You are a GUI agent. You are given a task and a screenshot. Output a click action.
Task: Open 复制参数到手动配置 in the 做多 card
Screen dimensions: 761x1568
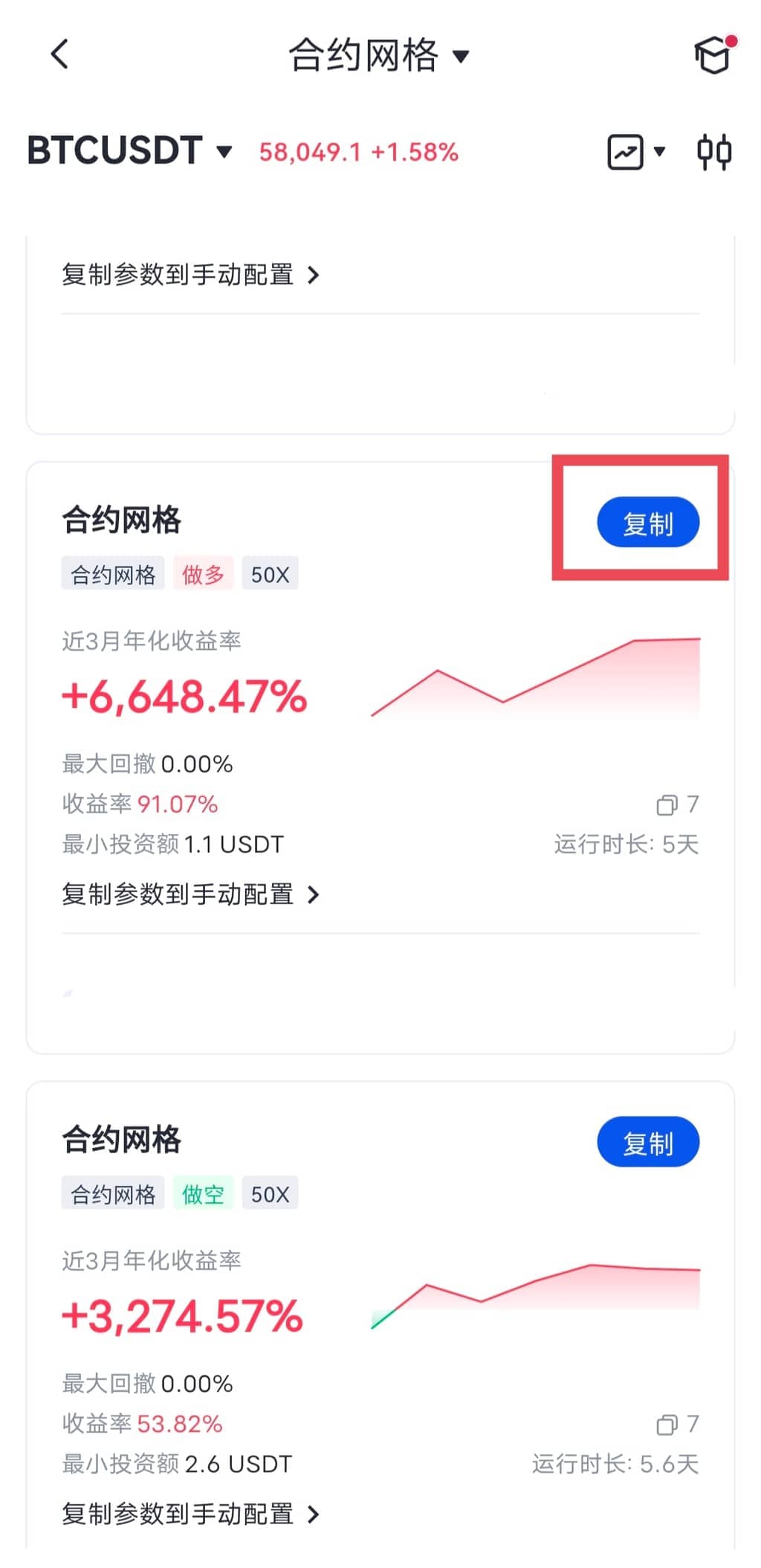[190, 894]
